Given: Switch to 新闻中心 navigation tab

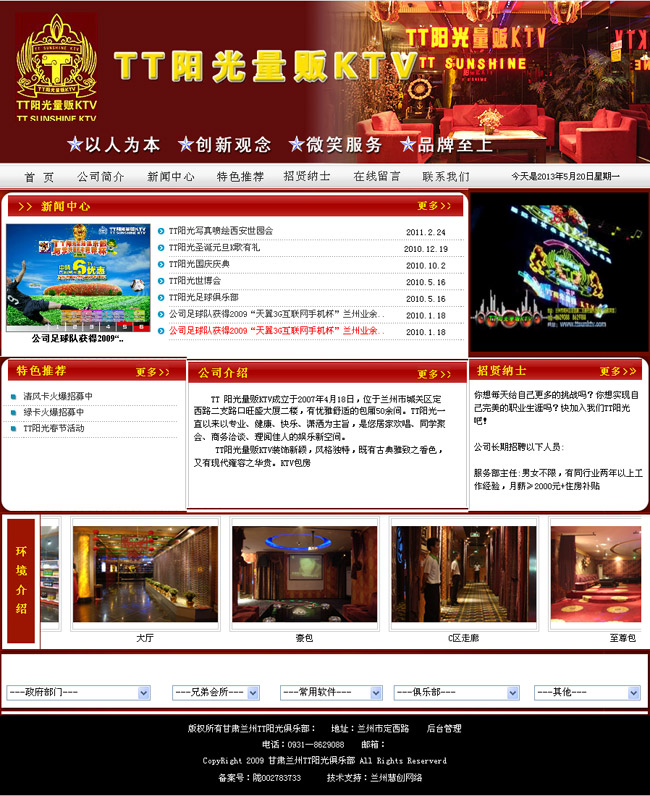Looking at the screenshot, I should coord(171,177).
